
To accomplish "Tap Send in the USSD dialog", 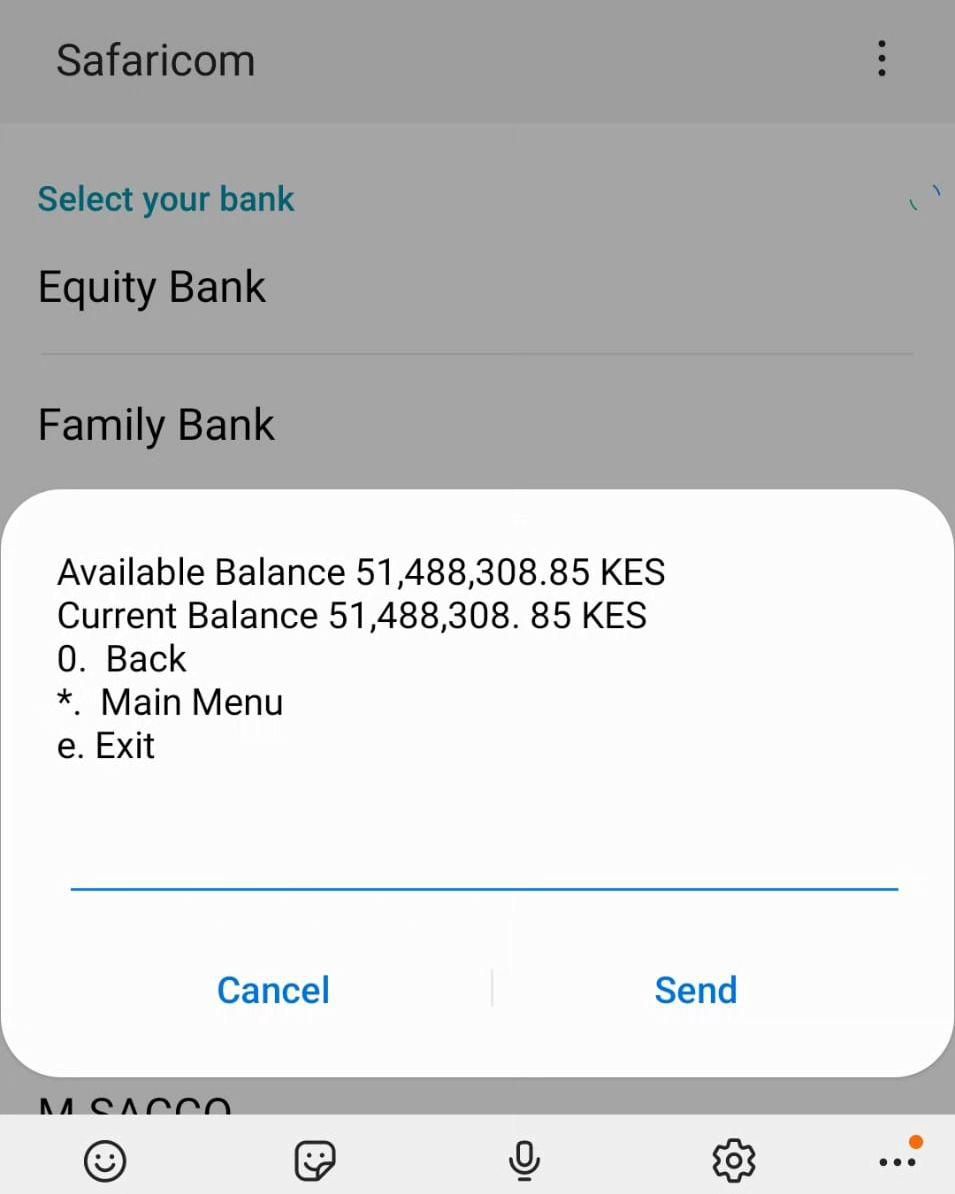I will [695, 990].
